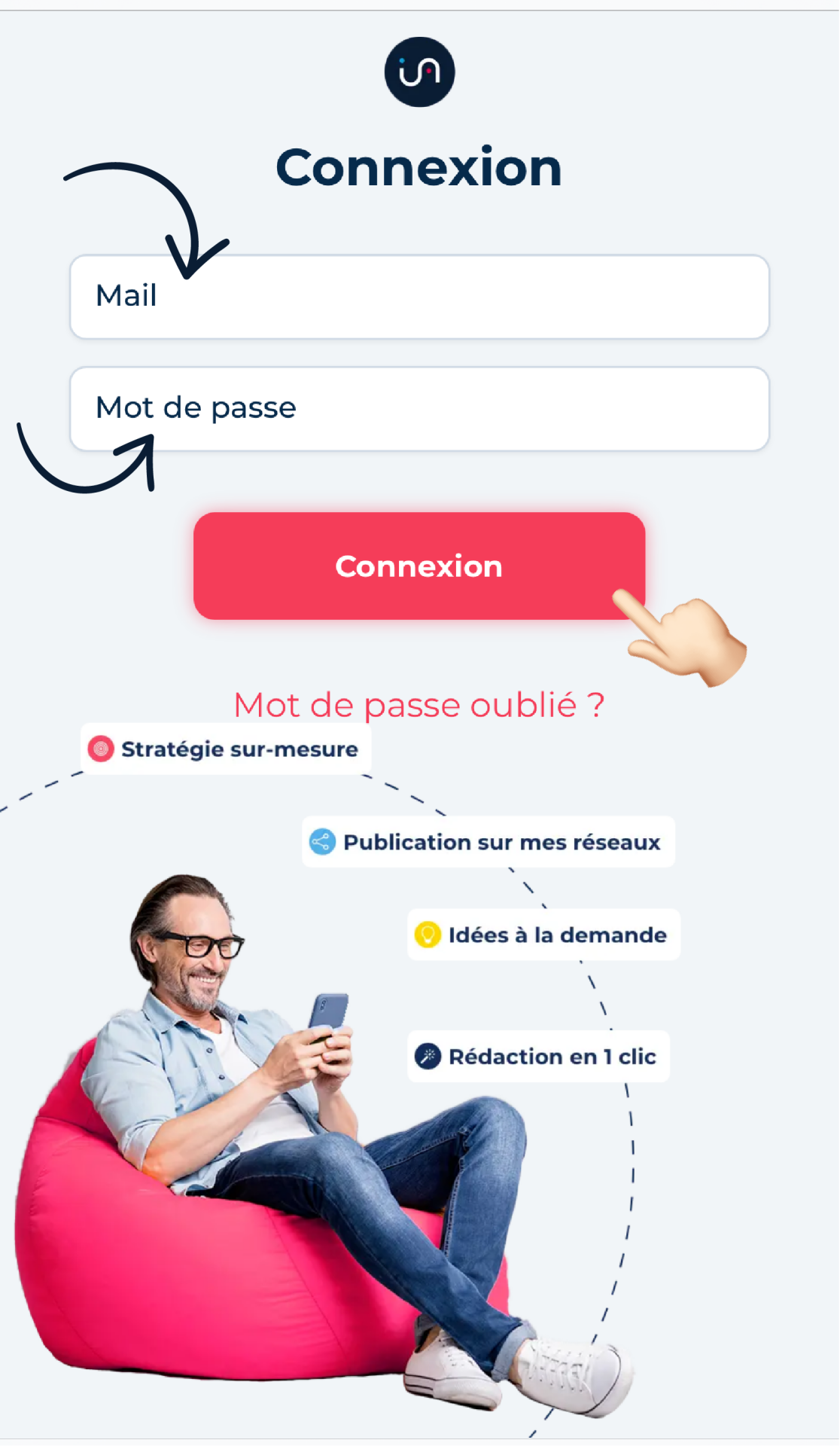Open the Mot de passe oublié link
The image size is (840, 1446).
[x=418, y=705]
